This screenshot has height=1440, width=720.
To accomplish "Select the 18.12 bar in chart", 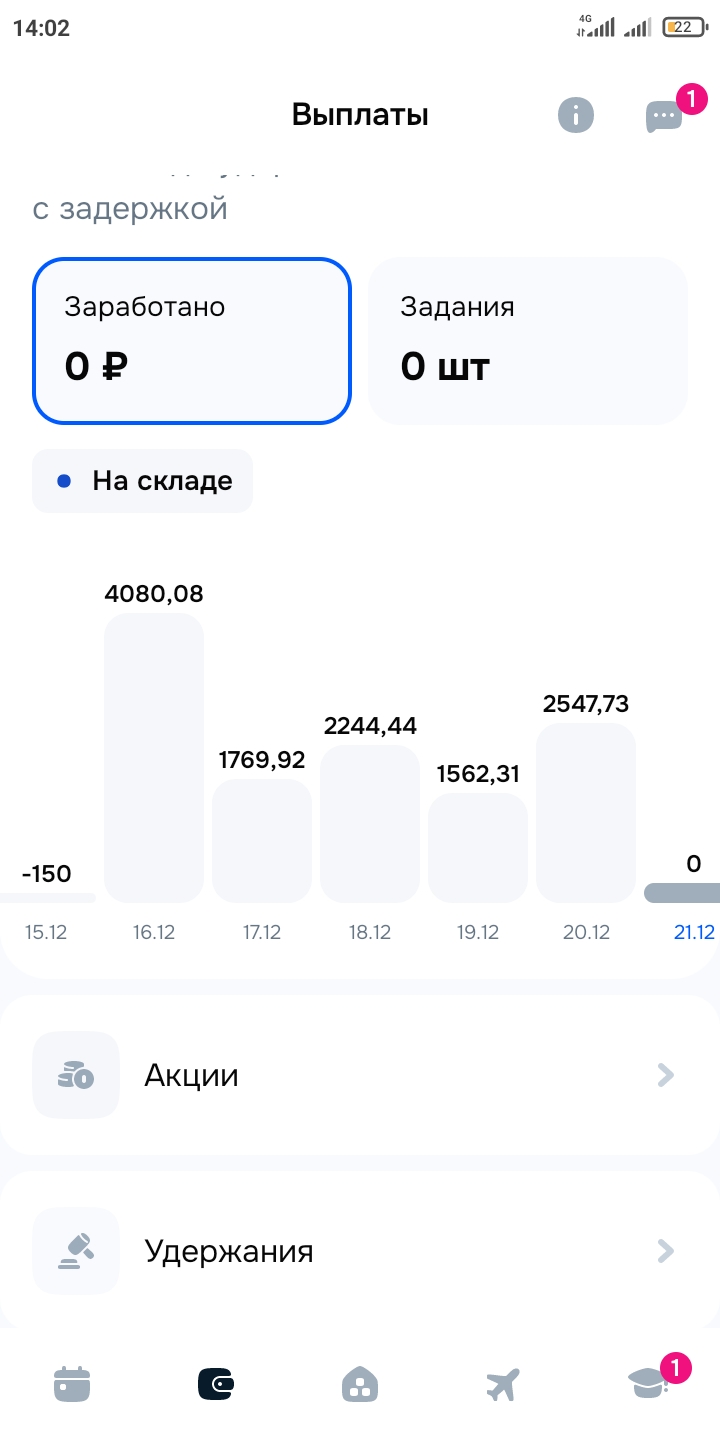I will click(370, 823).
